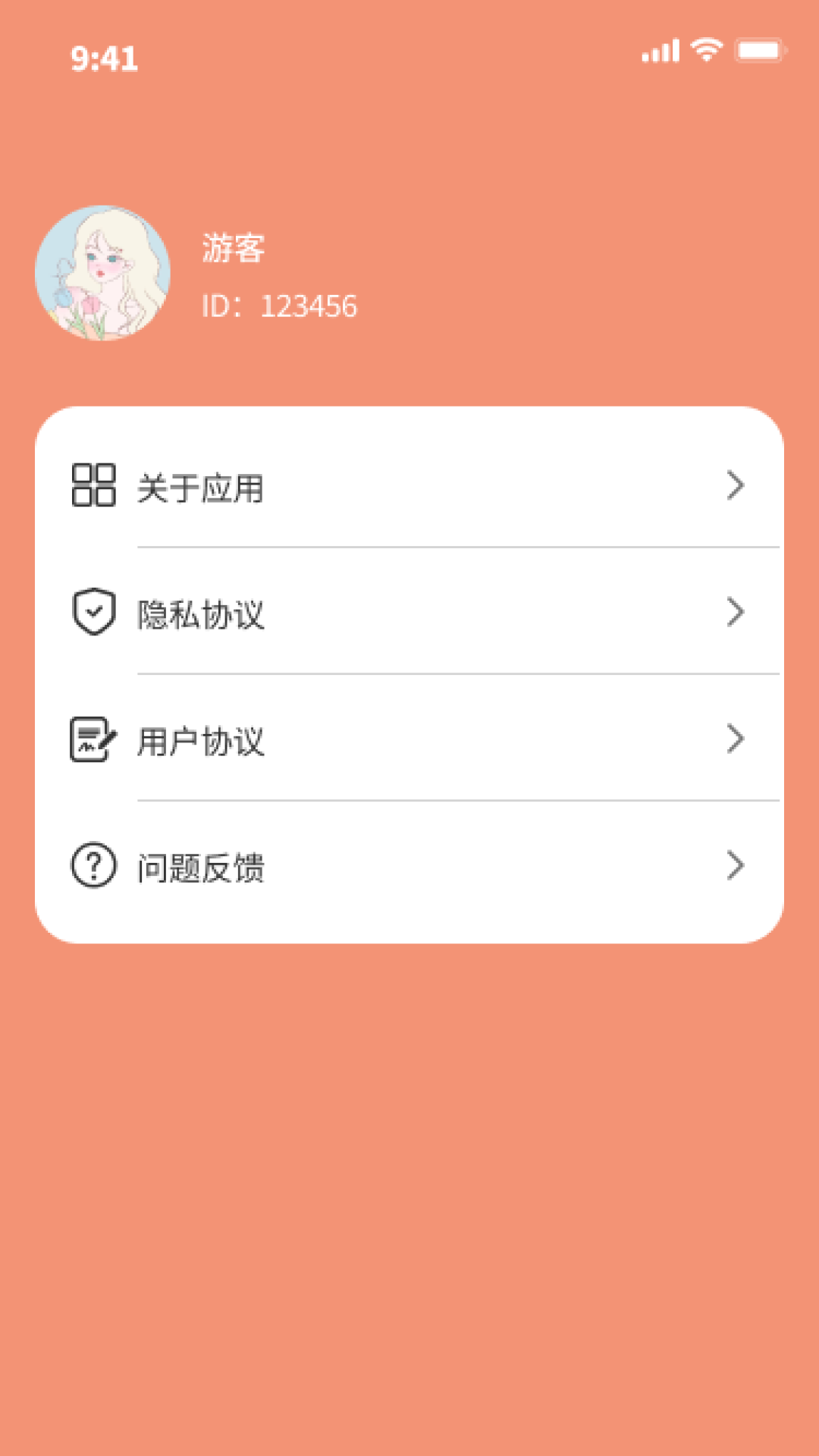
Task: Expand 用户协议 with its chevron arrow
Action: 734,739
